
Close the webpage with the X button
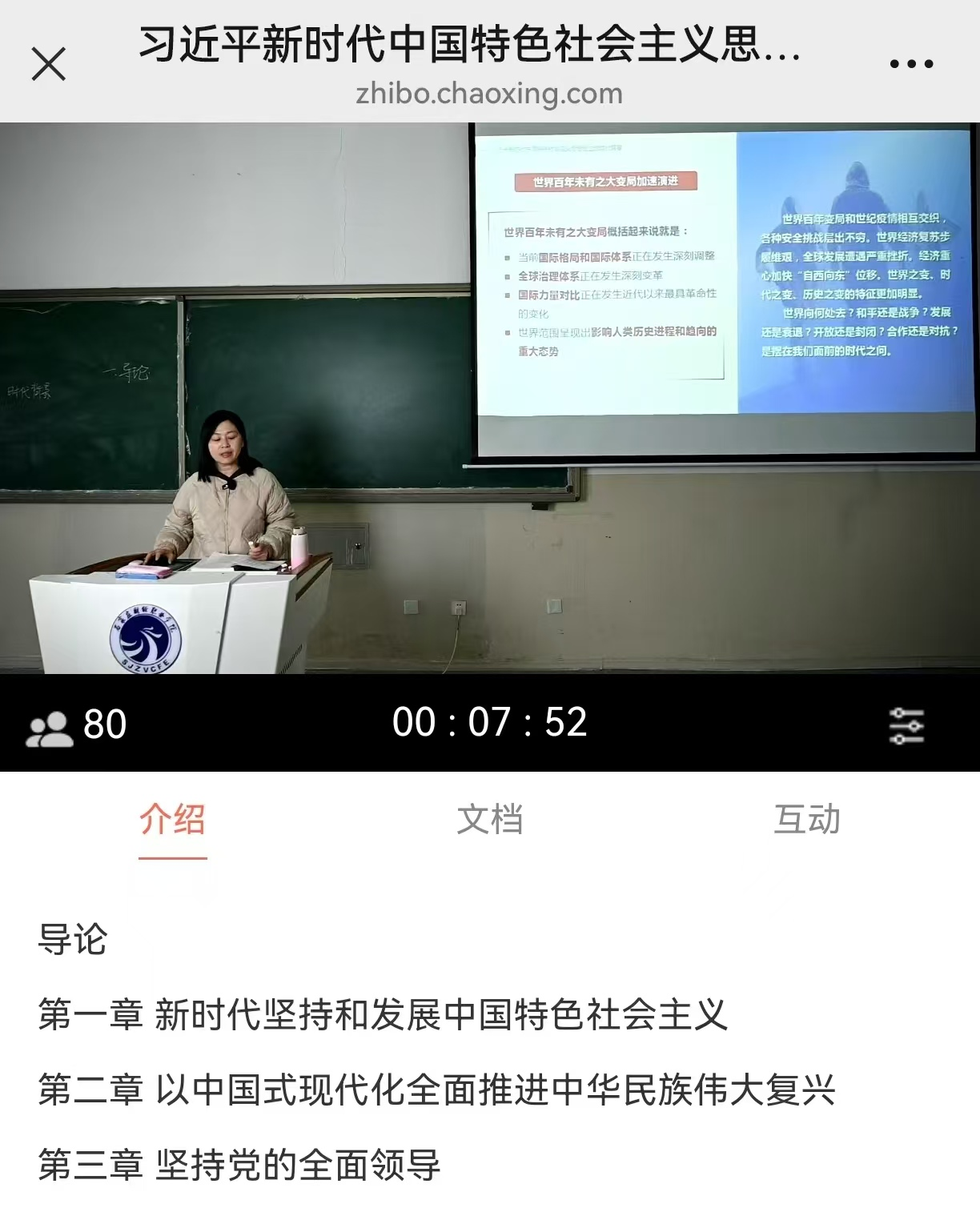(x=49, y=64)
